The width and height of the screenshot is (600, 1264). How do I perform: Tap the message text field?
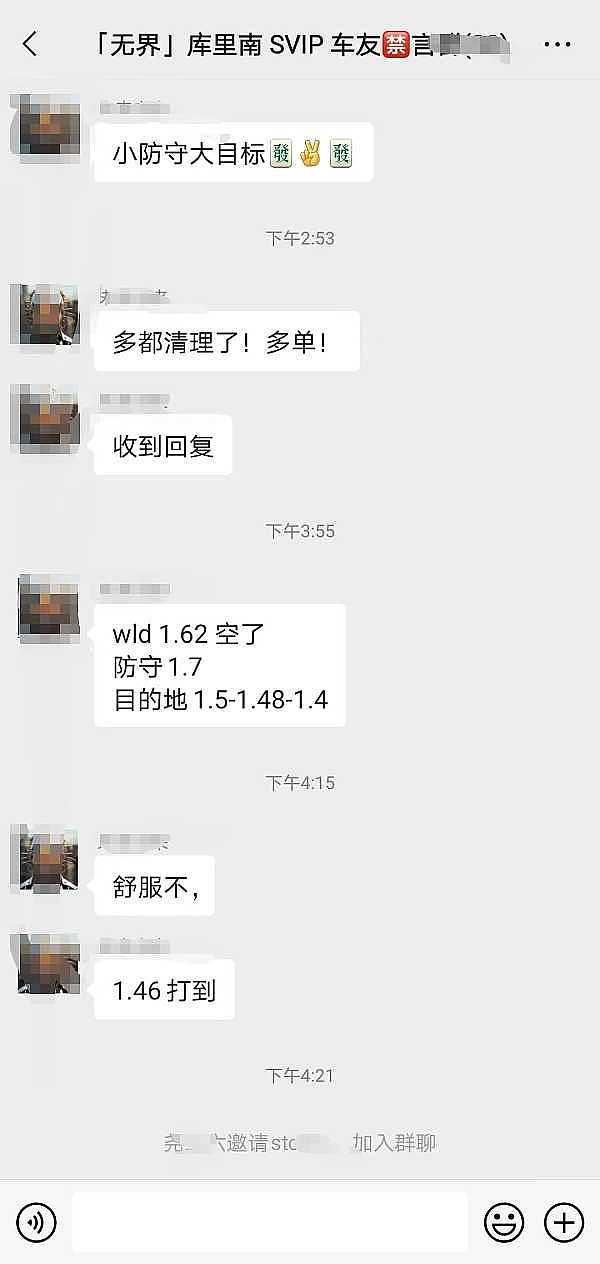tap(270, 1222)
